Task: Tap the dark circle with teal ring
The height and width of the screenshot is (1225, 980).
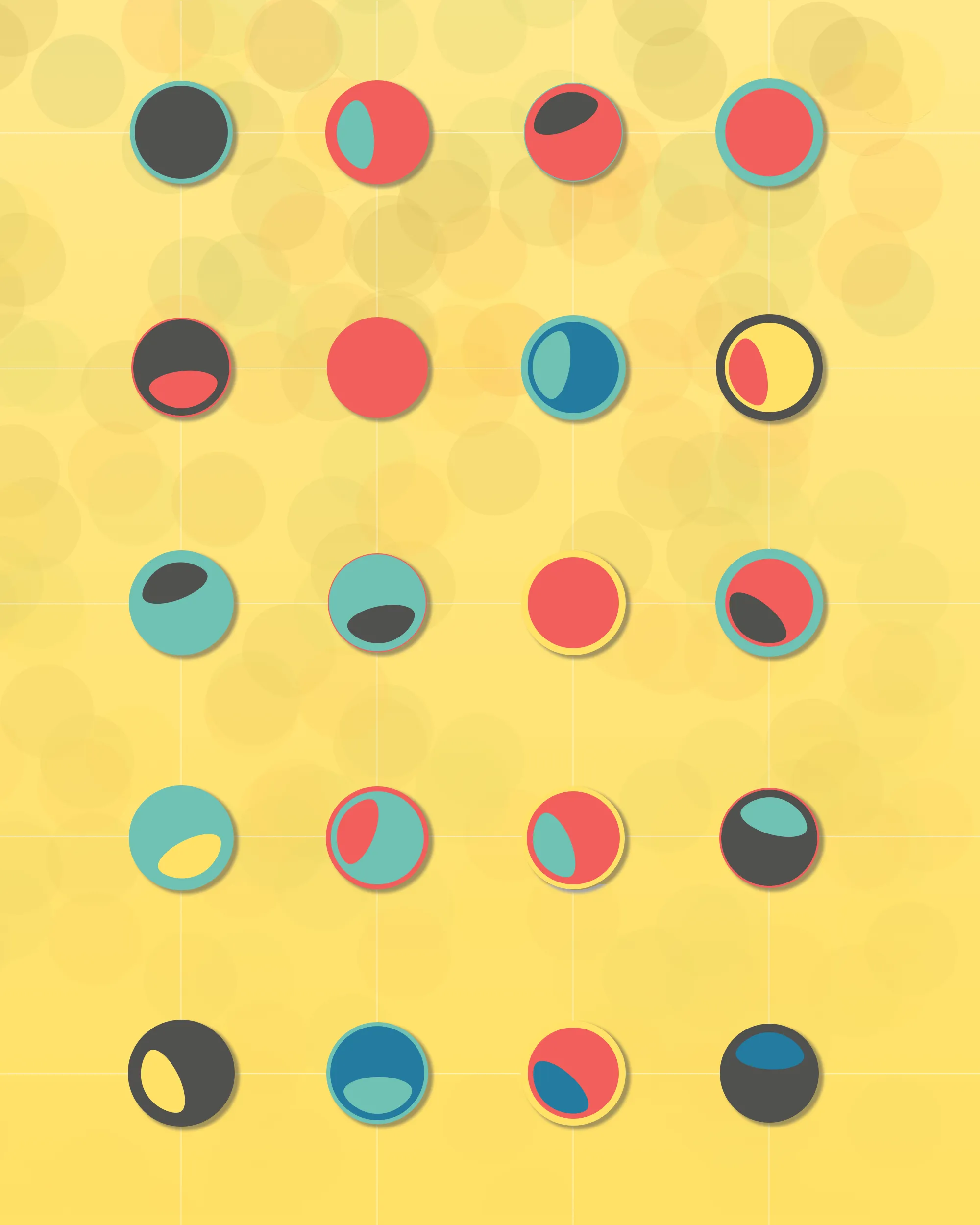Action: pyautogui.click(x=181, y=132)
